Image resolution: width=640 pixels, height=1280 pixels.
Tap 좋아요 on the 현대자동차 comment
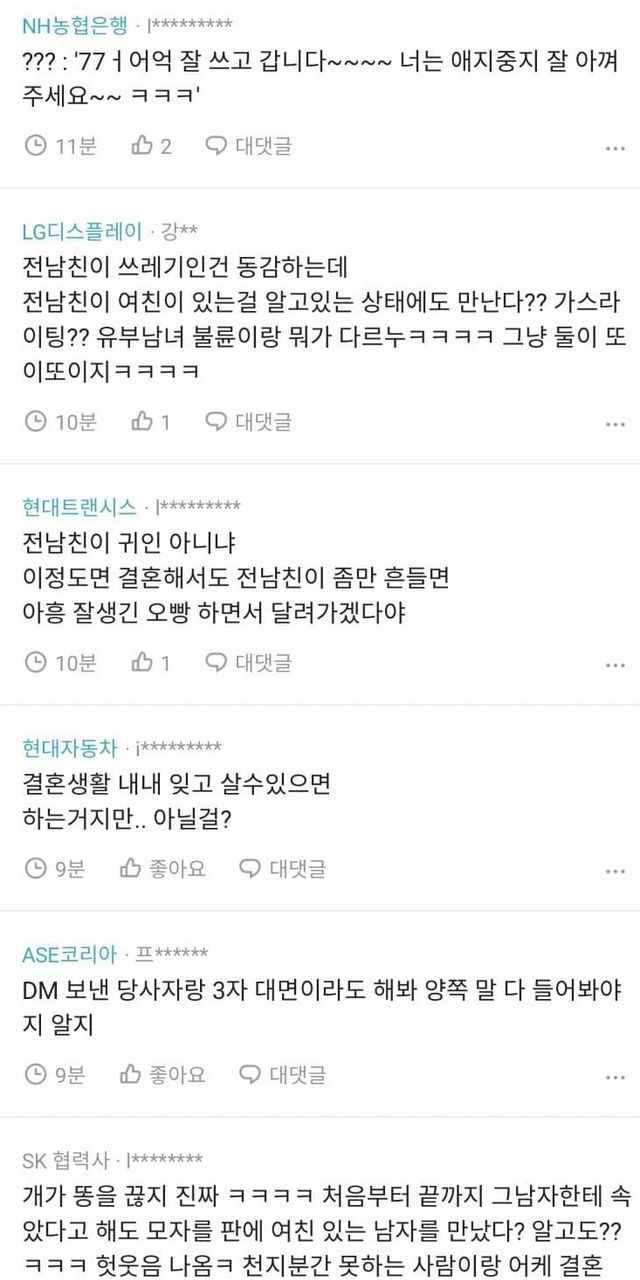point(162,868)
